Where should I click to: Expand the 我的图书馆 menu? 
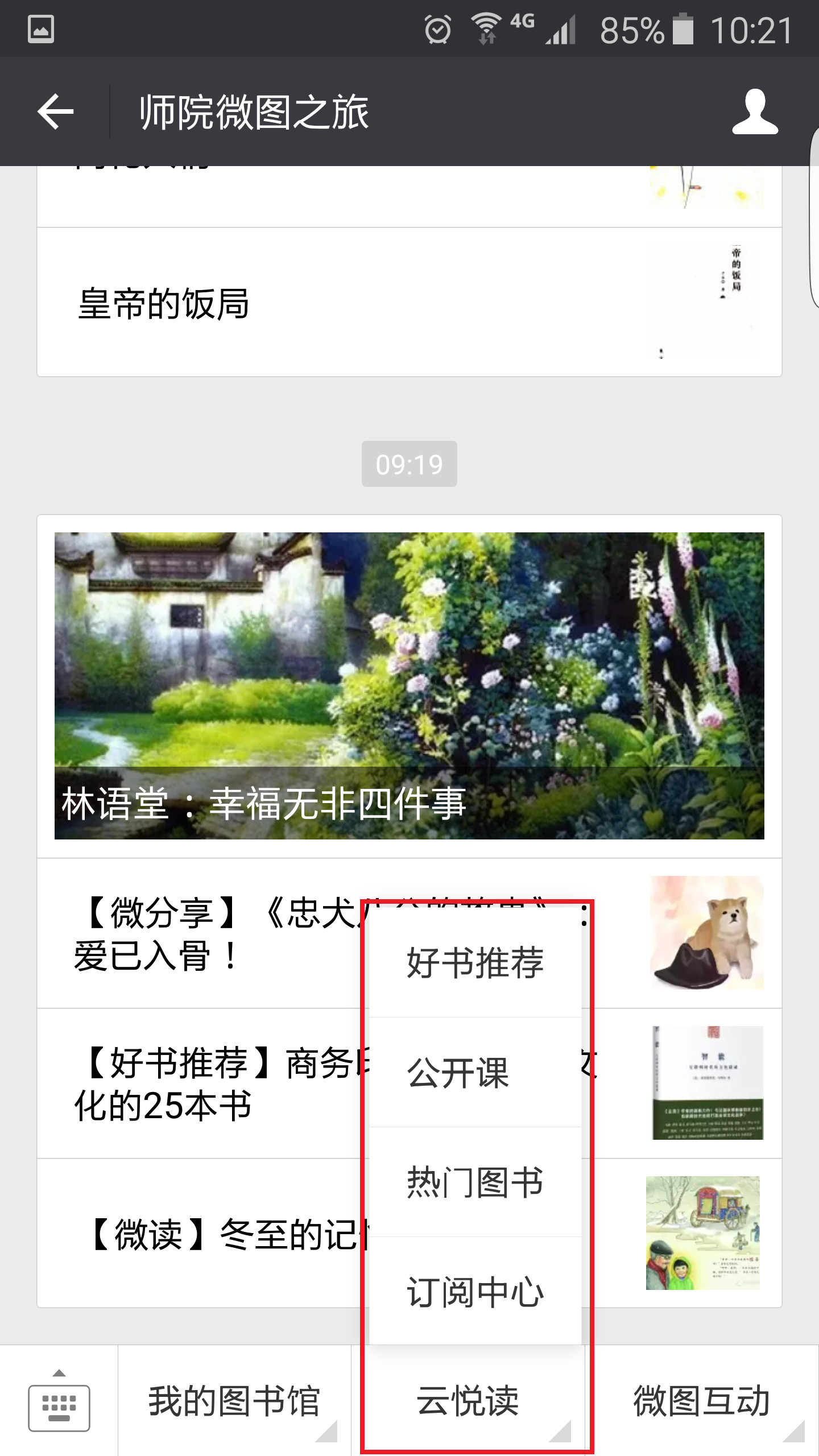point(234,1401)
